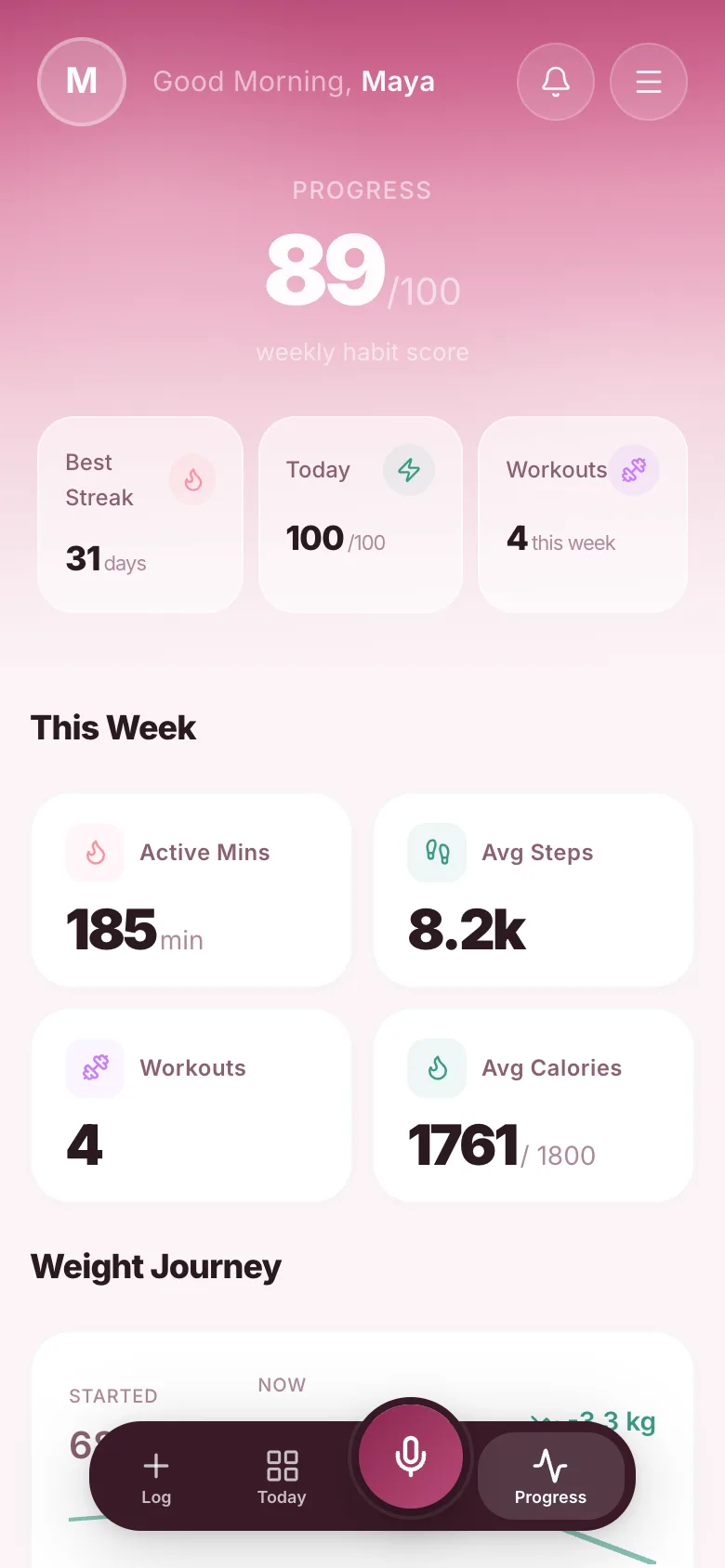The width and height of the screenshot is (725, 1568).
Task: Open the Log tab
Action: pos(156,1477)
